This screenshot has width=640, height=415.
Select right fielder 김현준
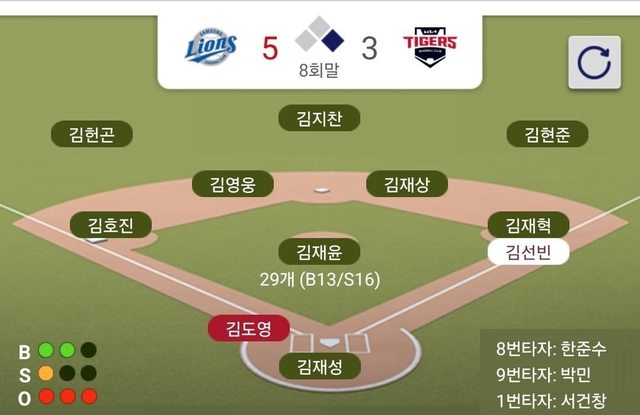click(x=547, y=134)
